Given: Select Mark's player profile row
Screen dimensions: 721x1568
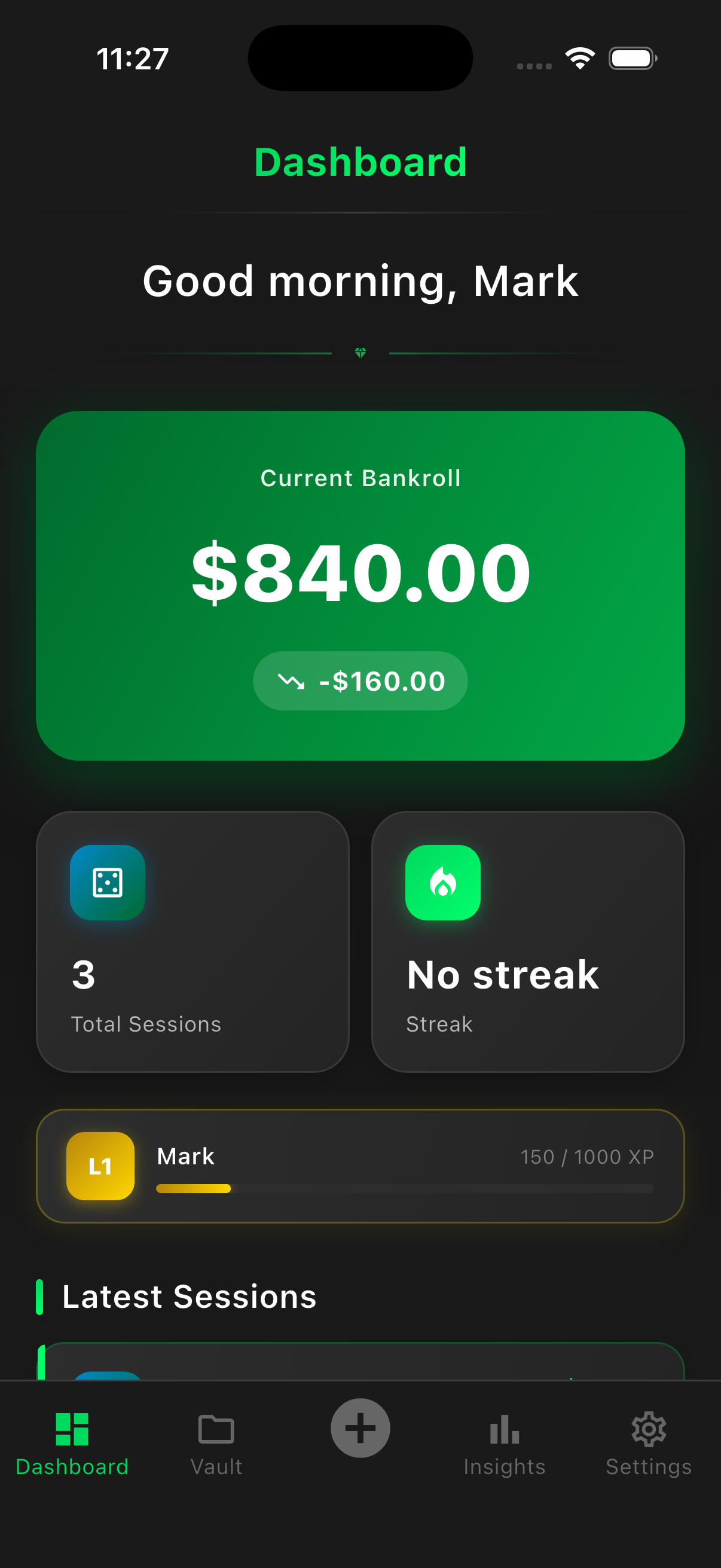Looking at the screenshot, I should [x=360, y=1166].
